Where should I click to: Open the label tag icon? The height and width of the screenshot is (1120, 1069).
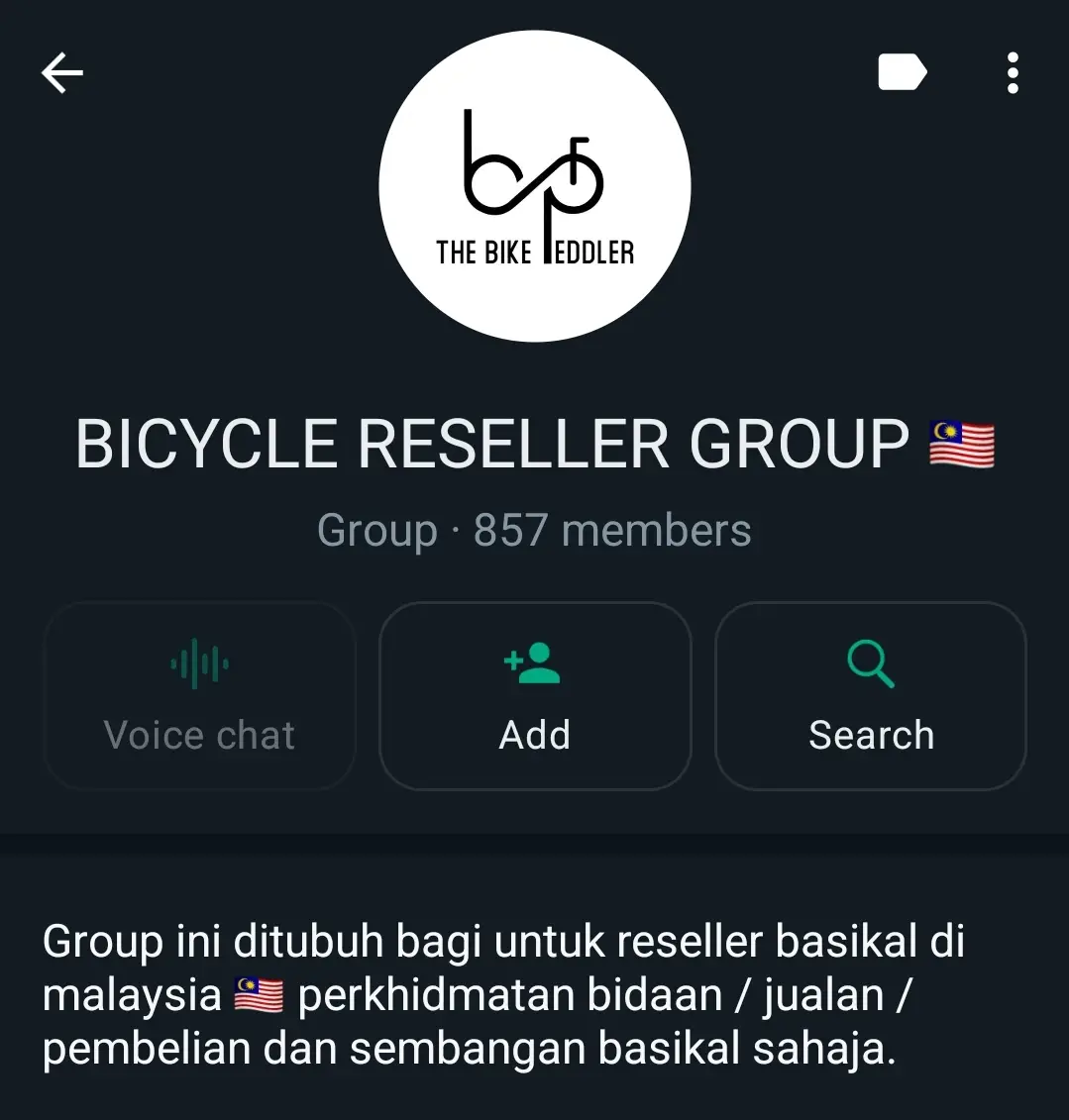tap(902, 73)
